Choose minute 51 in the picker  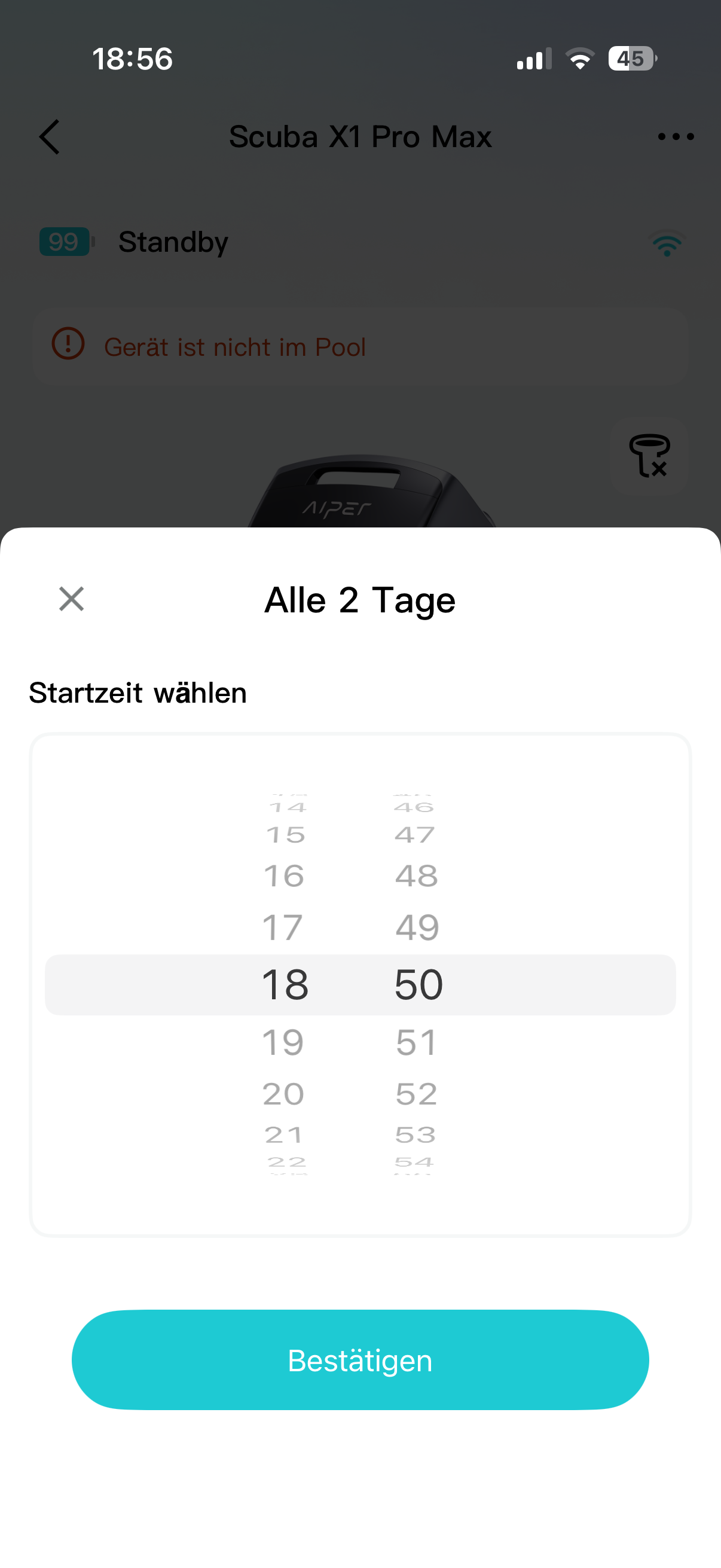click(417, 1042)
